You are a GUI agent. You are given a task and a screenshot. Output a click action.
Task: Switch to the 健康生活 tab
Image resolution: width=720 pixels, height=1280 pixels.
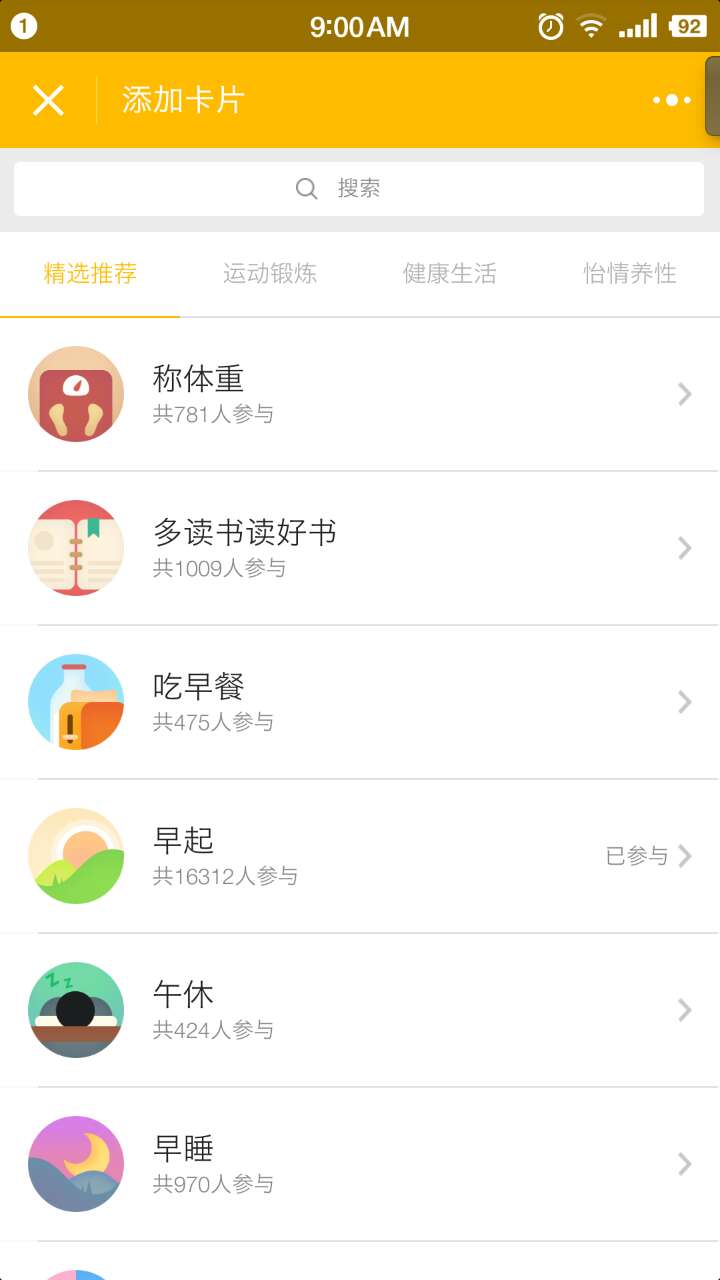click(450, 273)
